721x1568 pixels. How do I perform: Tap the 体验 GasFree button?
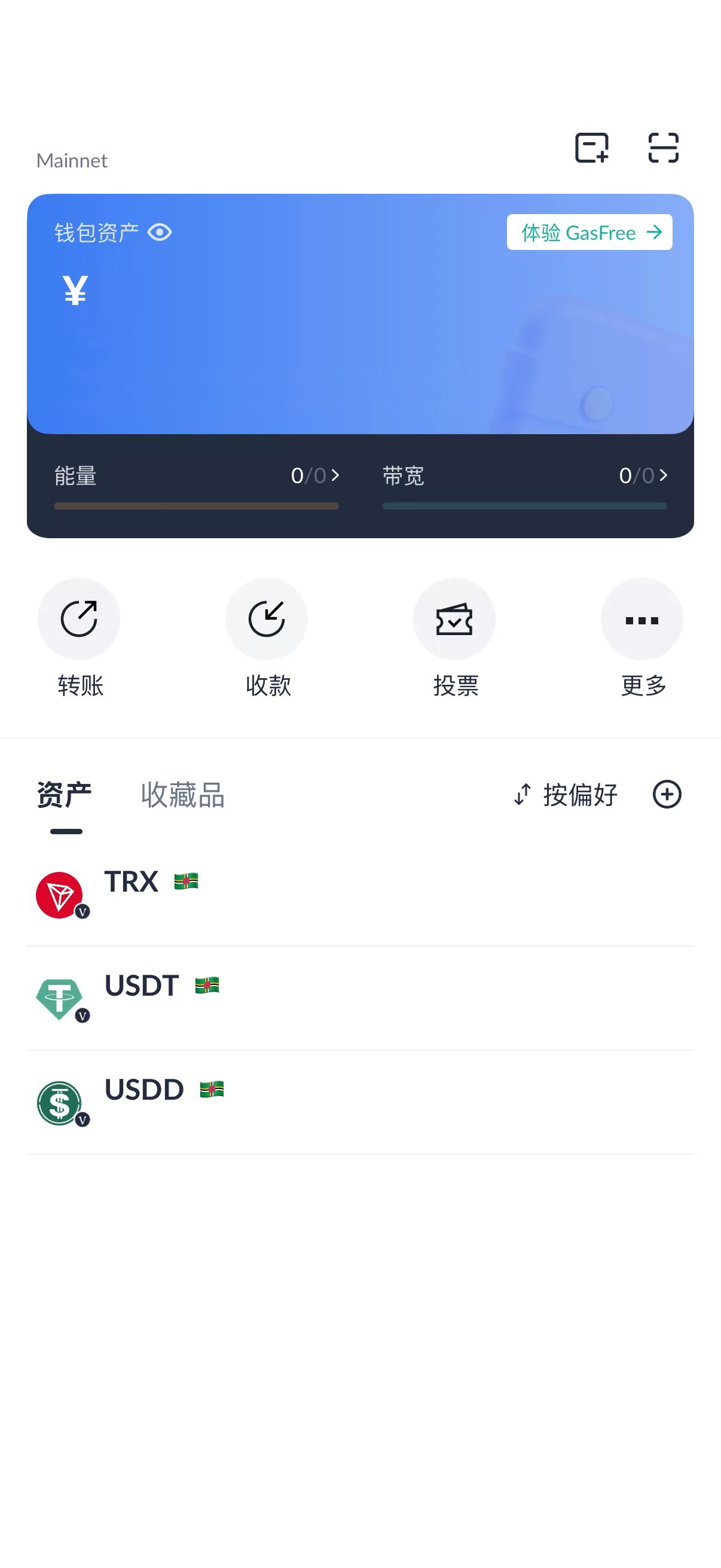pyautogui.click(x=589, y=233)
